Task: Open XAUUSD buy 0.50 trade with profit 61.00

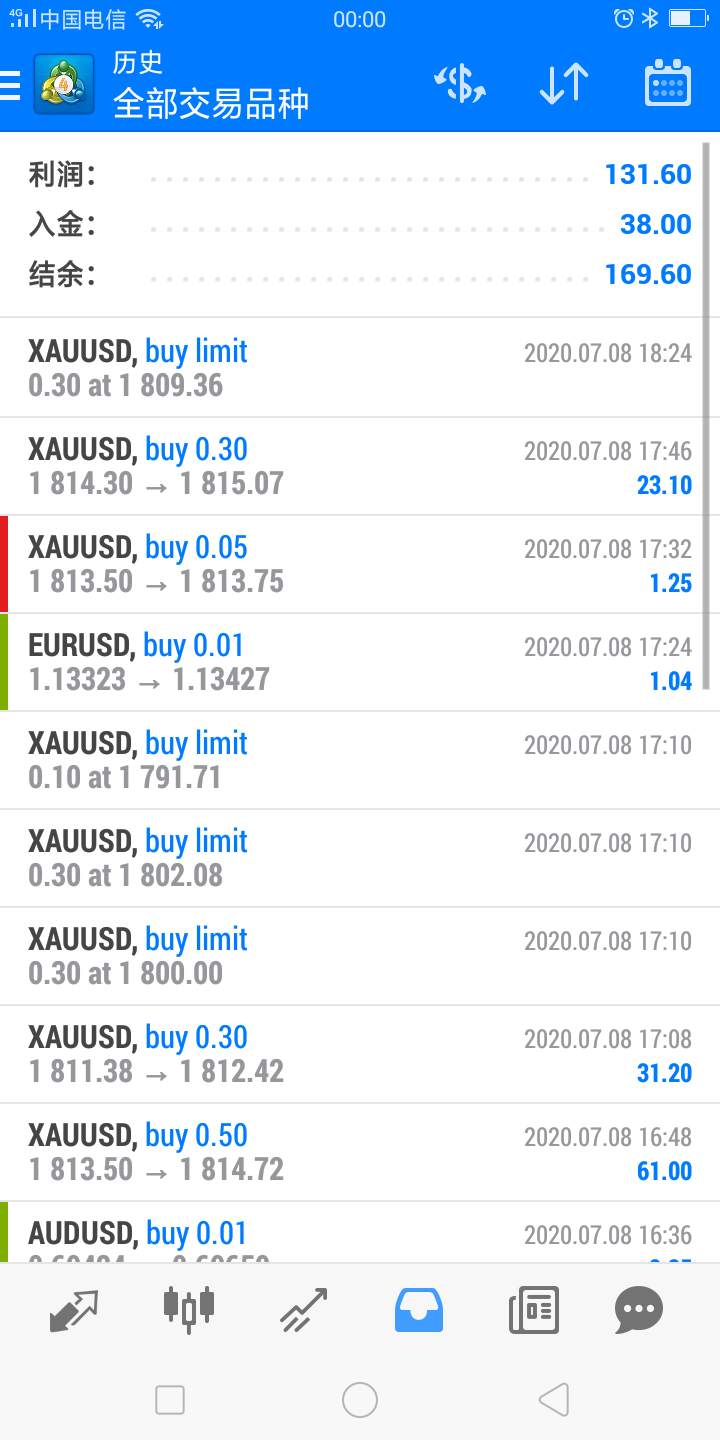Action: pos(360,1152)
